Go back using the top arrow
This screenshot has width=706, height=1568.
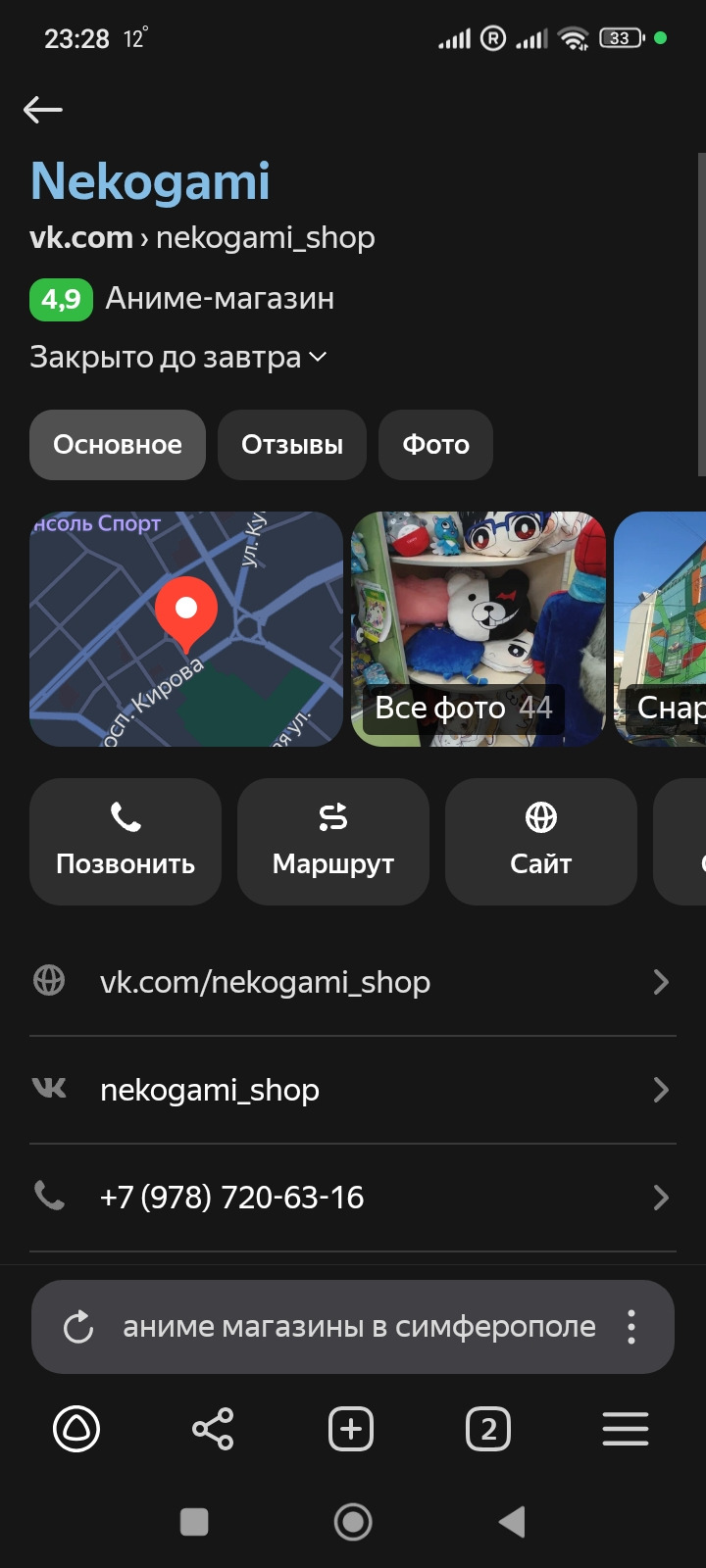point(43,110)
